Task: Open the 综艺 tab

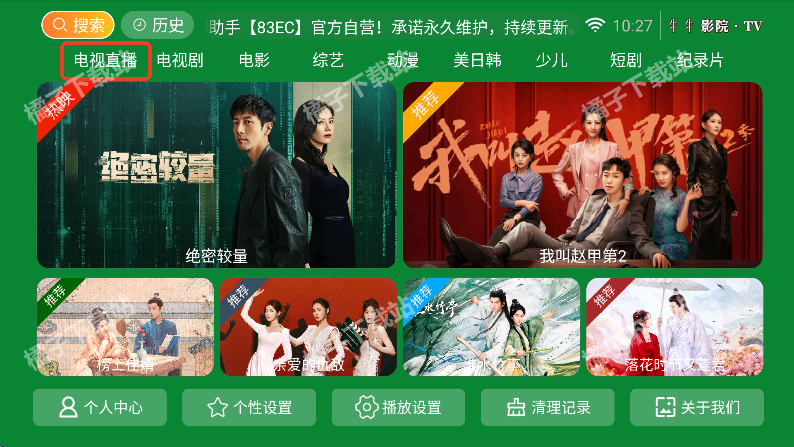Action: point(328,60)
